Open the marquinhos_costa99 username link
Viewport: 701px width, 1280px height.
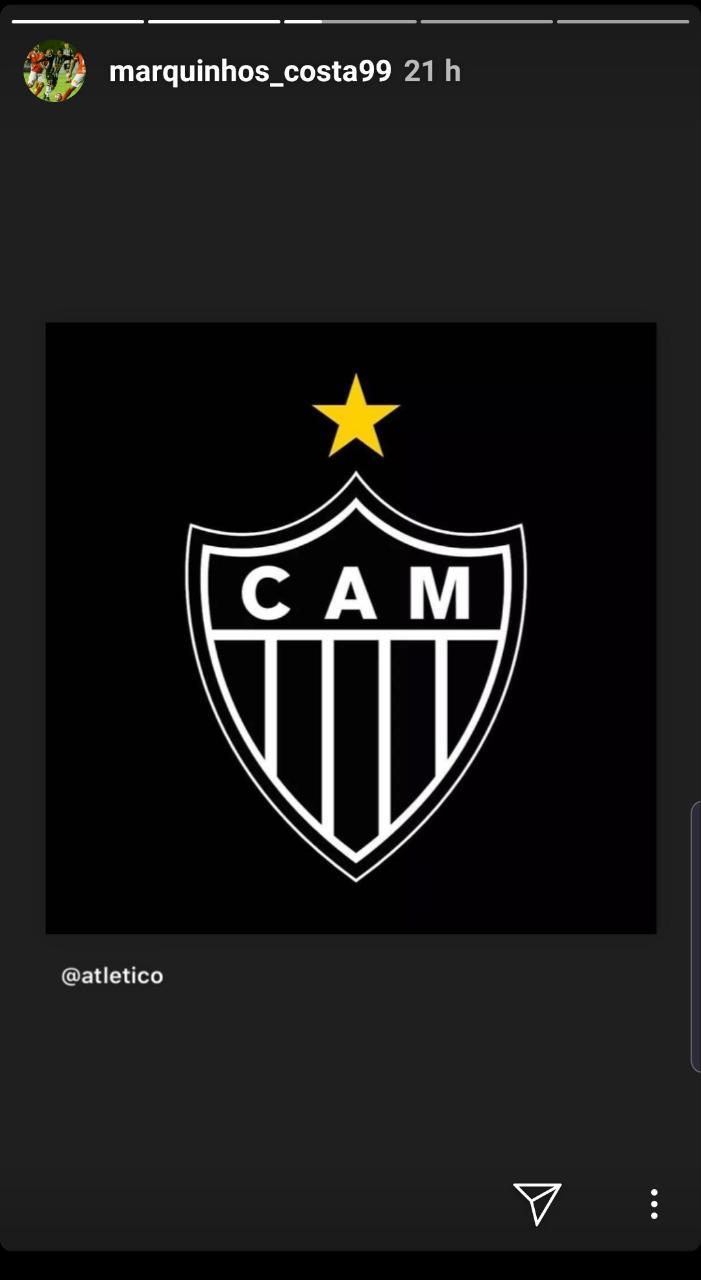click(x=250, y=72)
